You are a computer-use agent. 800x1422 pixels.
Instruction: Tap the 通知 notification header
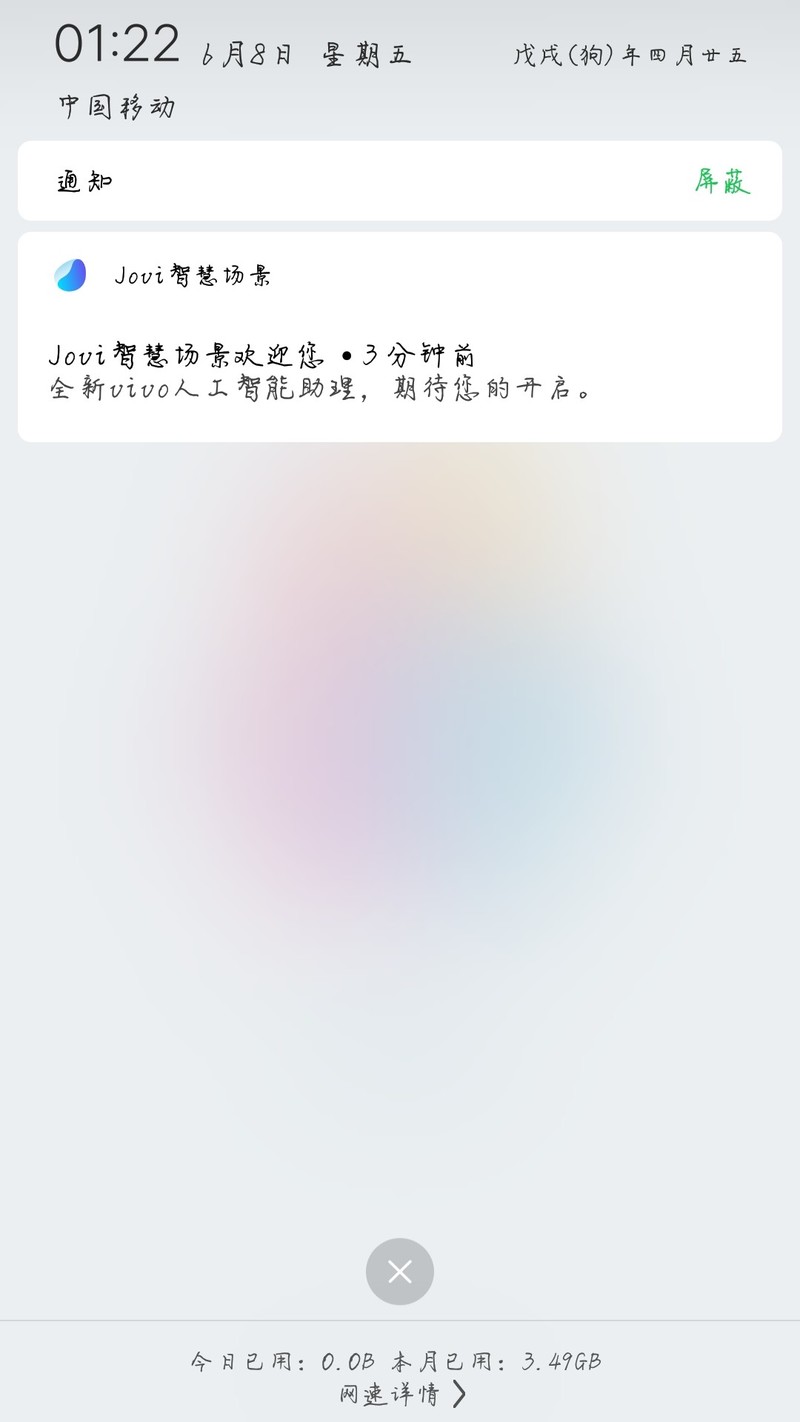pyautogui.click(x=82, y=182)
